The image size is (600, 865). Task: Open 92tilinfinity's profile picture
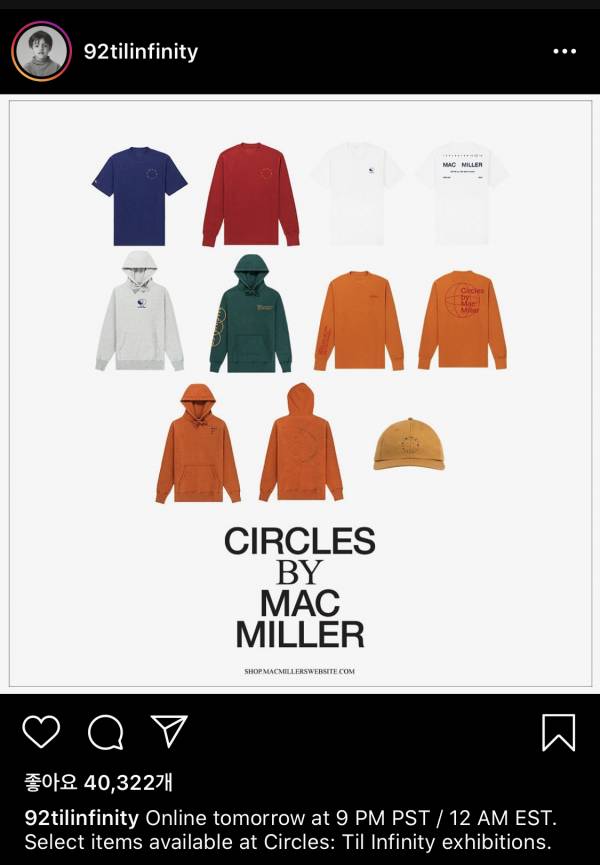click(x=41, y=51)
